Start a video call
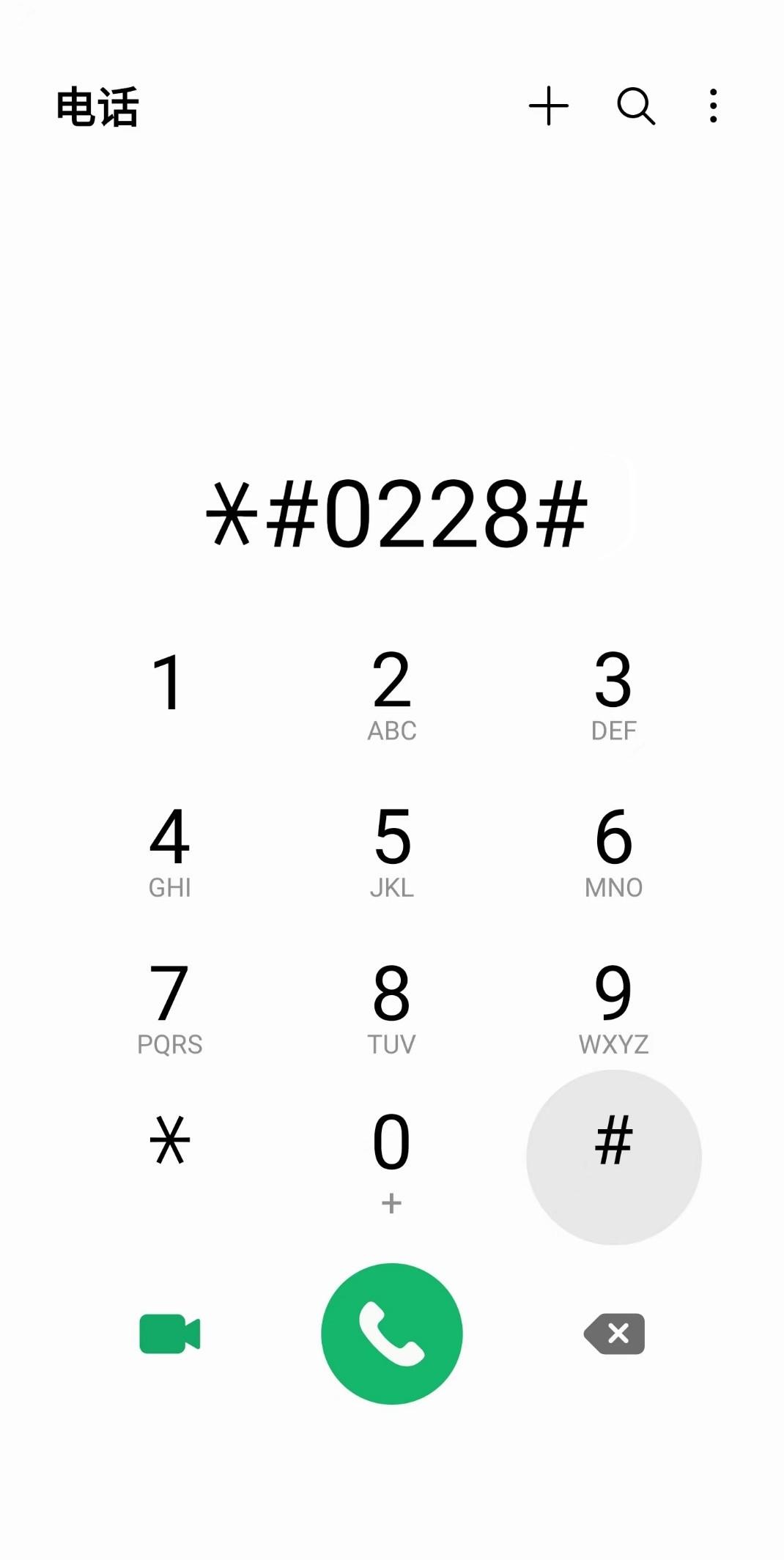This screenshot has width=784, height=1560. click(169, 1334)
